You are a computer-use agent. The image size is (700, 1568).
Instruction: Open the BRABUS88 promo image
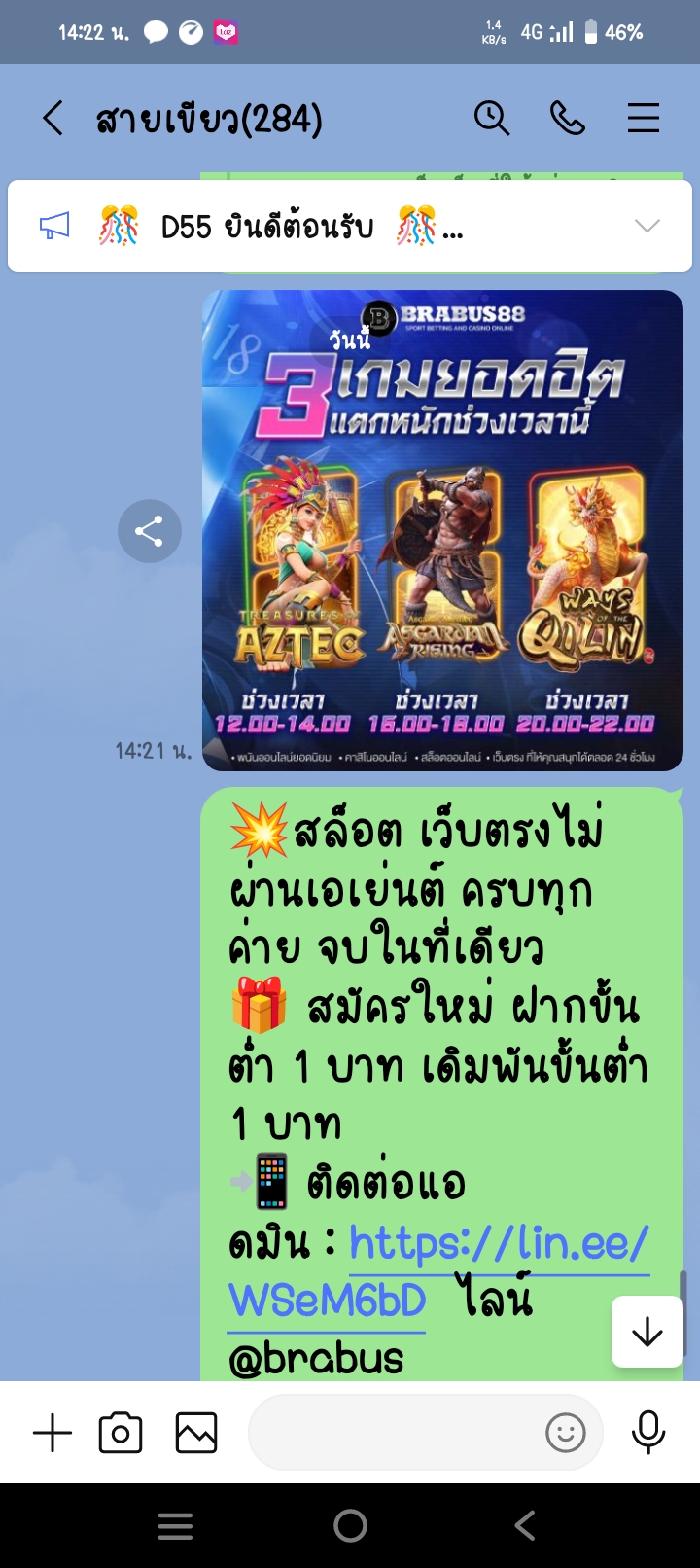tap(442, 530)
